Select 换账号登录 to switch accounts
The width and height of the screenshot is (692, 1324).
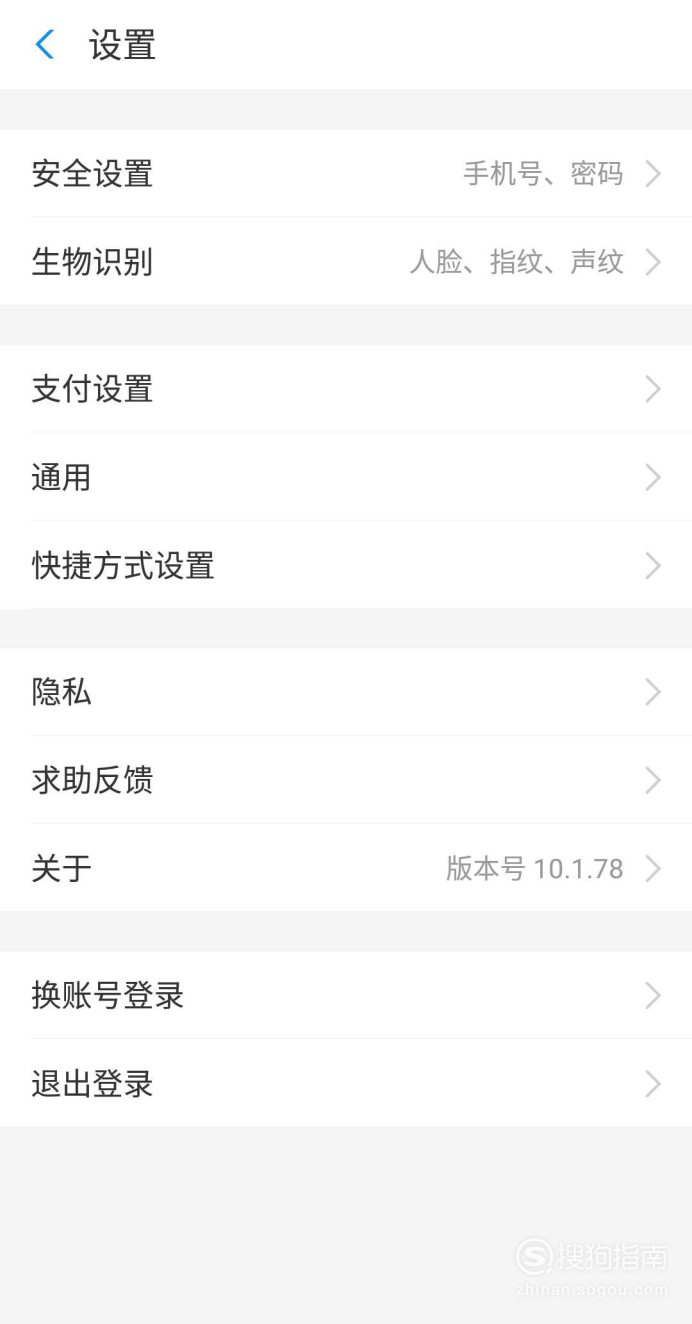pyautogui.click(x=346, y=995)
